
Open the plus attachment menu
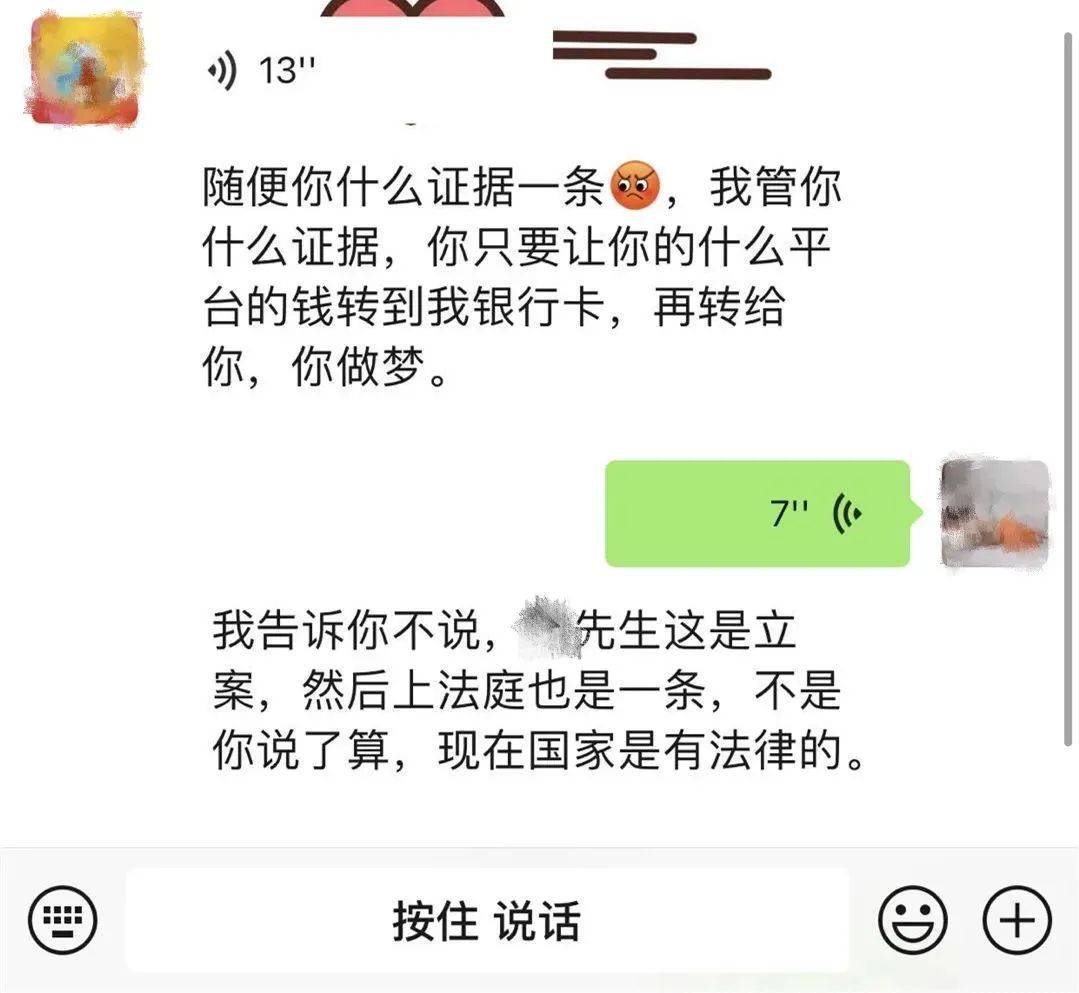pyautogui.click(x=1017, y=919)
